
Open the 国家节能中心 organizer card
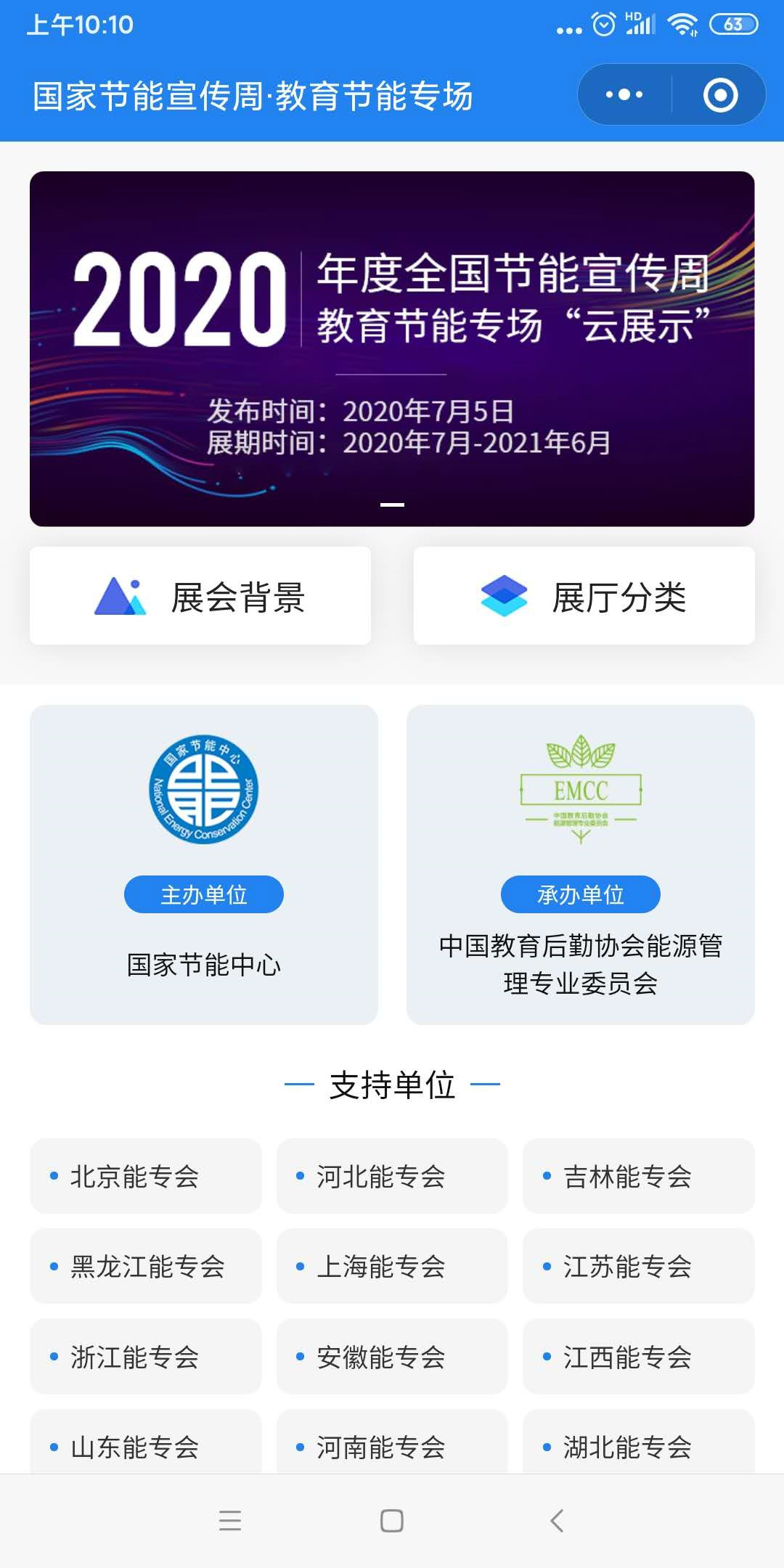(203, 864)
